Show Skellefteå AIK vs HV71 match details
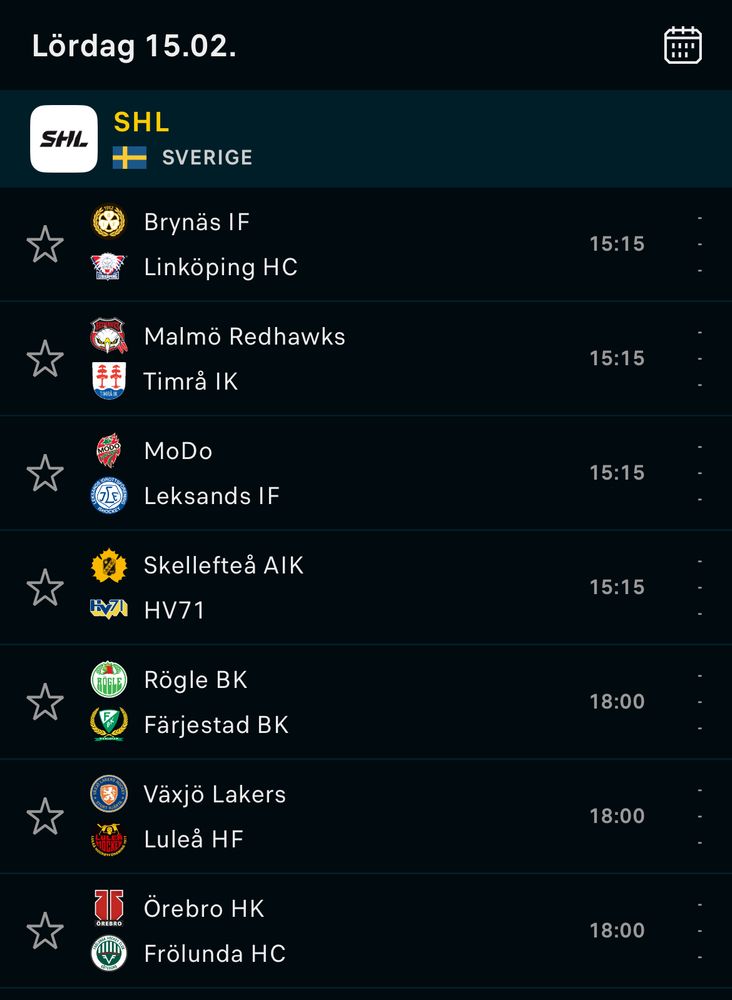The image size is (732, 1000). pyautogui.click(x=360, y=588)
